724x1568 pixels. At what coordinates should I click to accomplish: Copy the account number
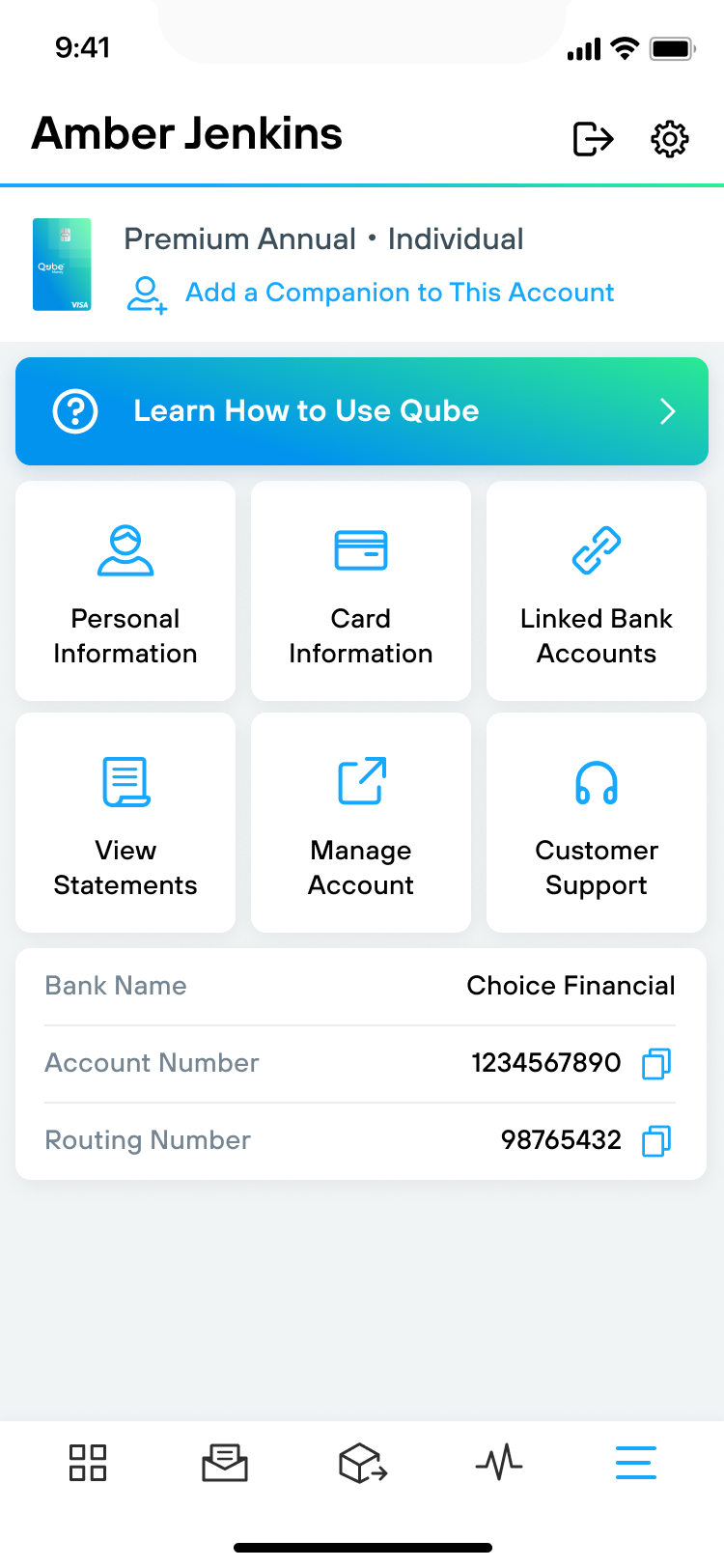pos(656,1063)
